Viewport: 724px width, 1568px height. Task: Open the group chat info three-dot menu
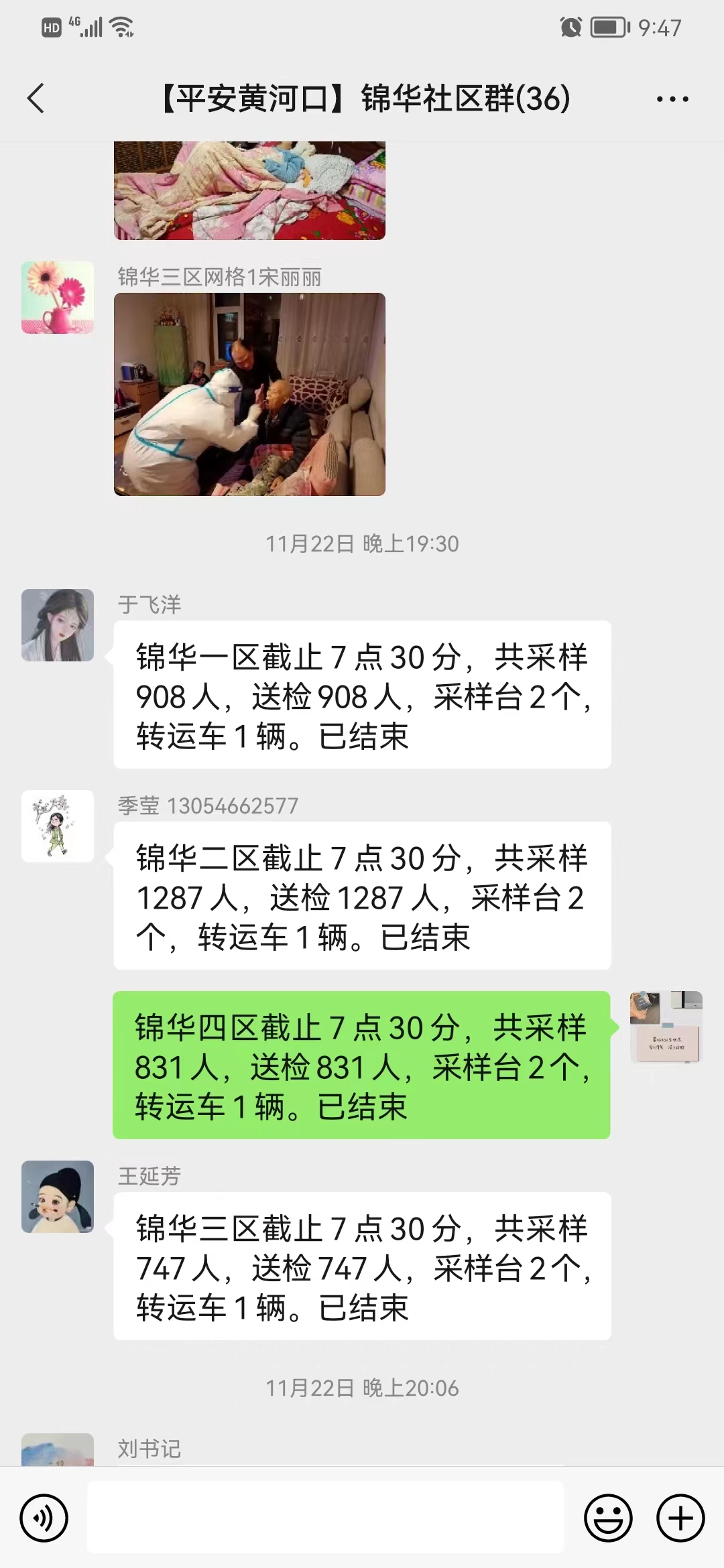[672, 99]
